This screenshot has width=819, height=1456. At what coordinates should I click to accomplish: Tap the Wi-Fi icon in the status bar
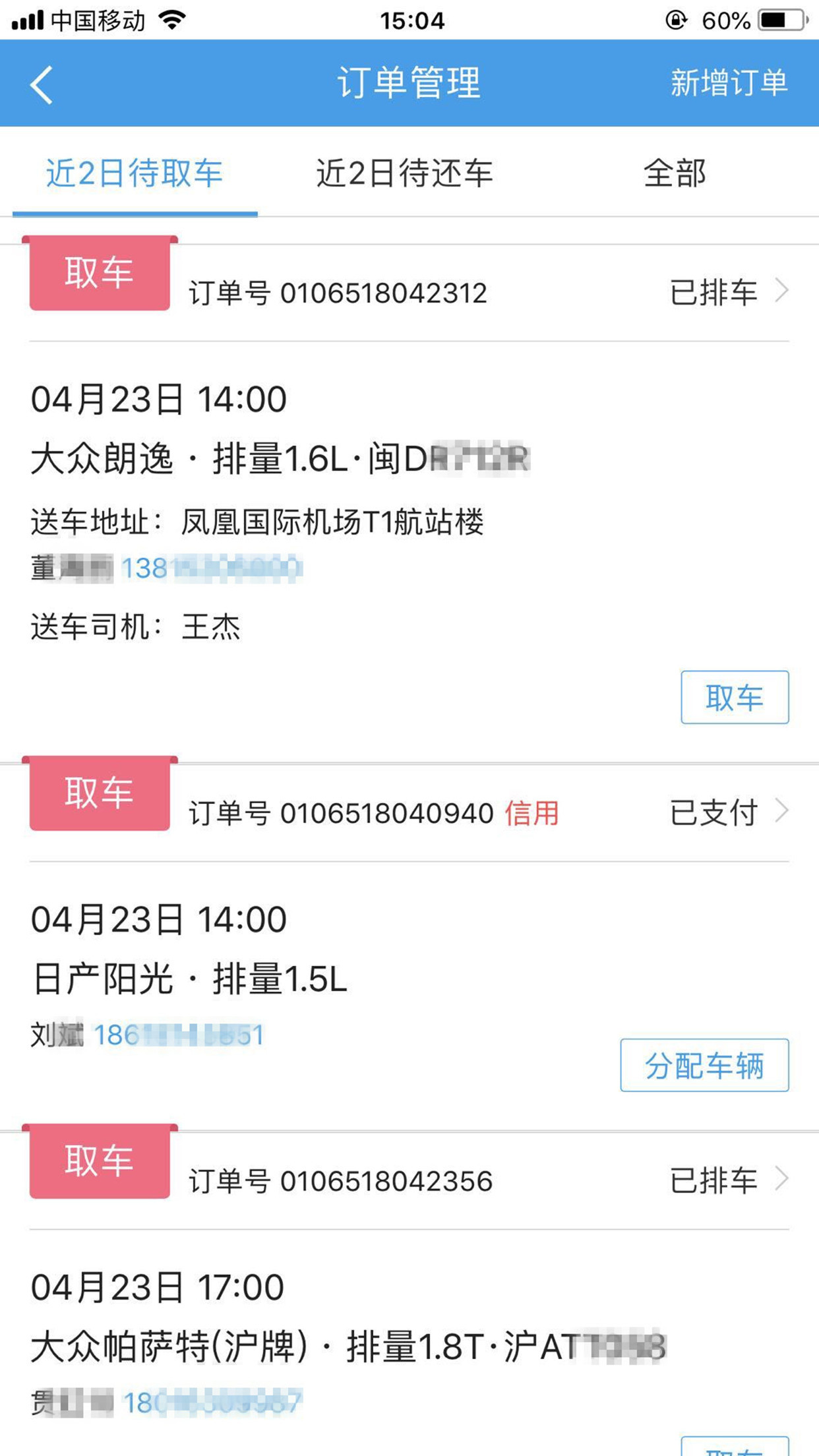pyautogui.click(x=173, y=20)
